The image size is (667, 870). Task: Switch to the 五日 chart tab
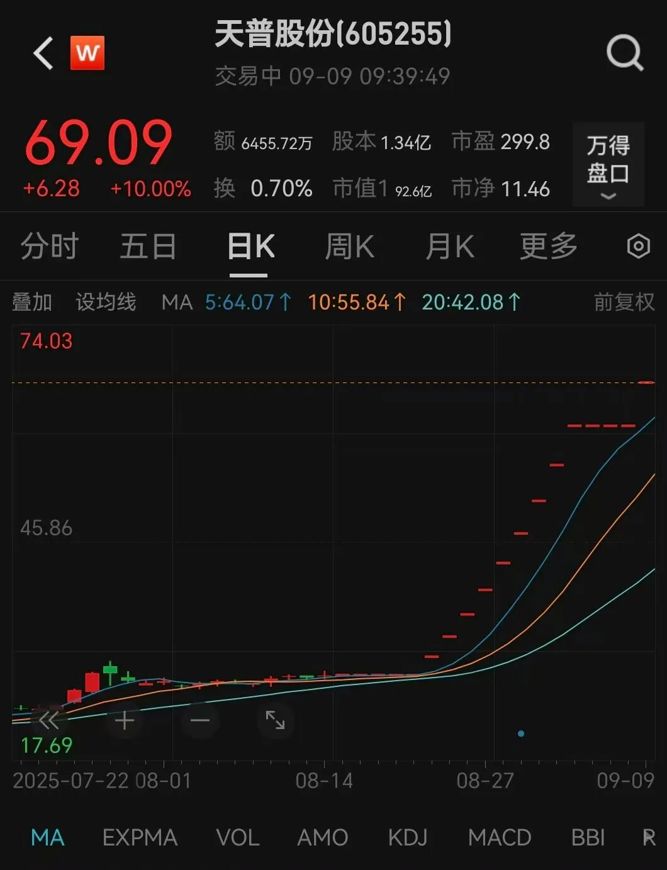tap(148, 246)
